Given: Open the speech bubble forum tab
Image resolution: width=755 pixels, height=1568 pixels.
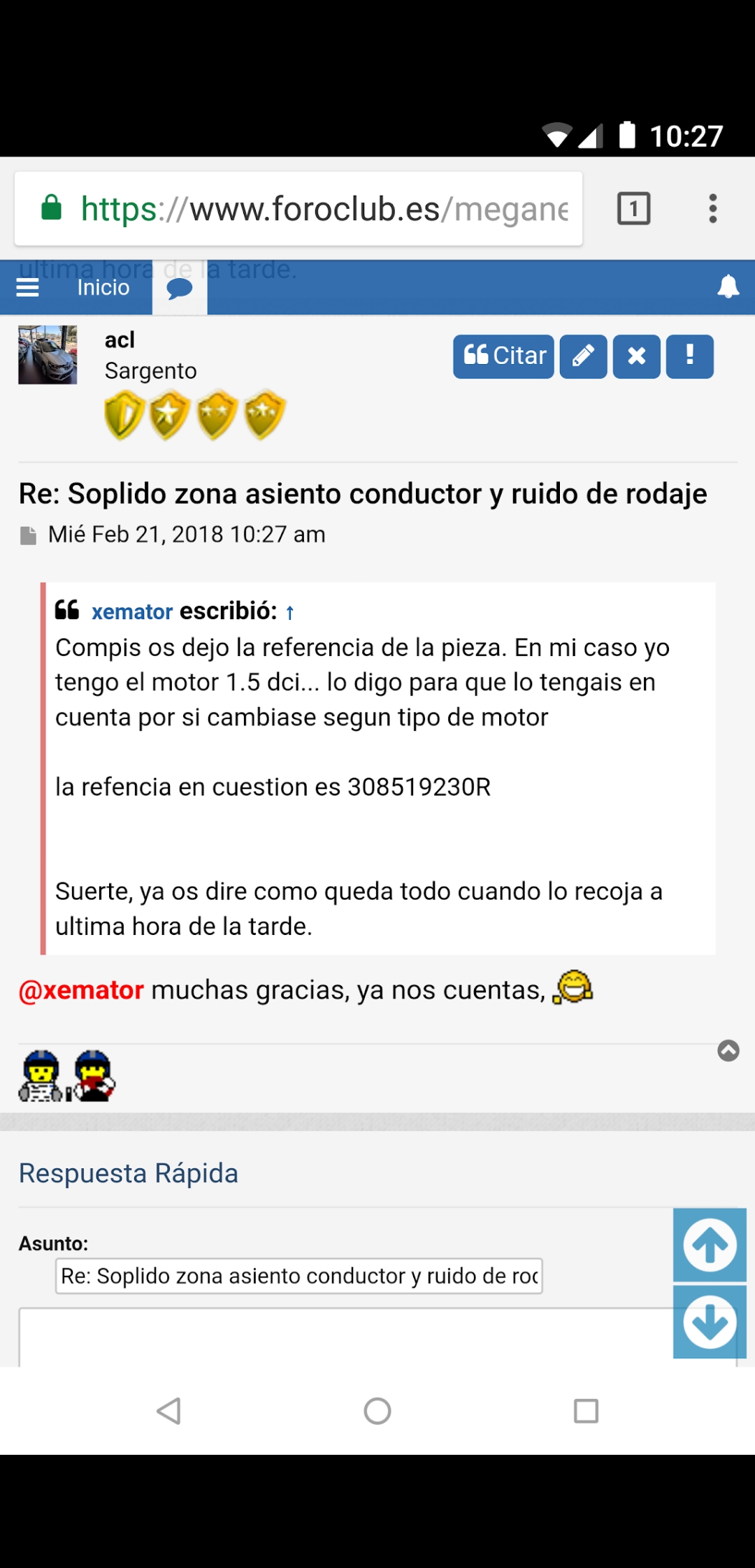Looking at the screenshot, I should [x=180, y=288].
